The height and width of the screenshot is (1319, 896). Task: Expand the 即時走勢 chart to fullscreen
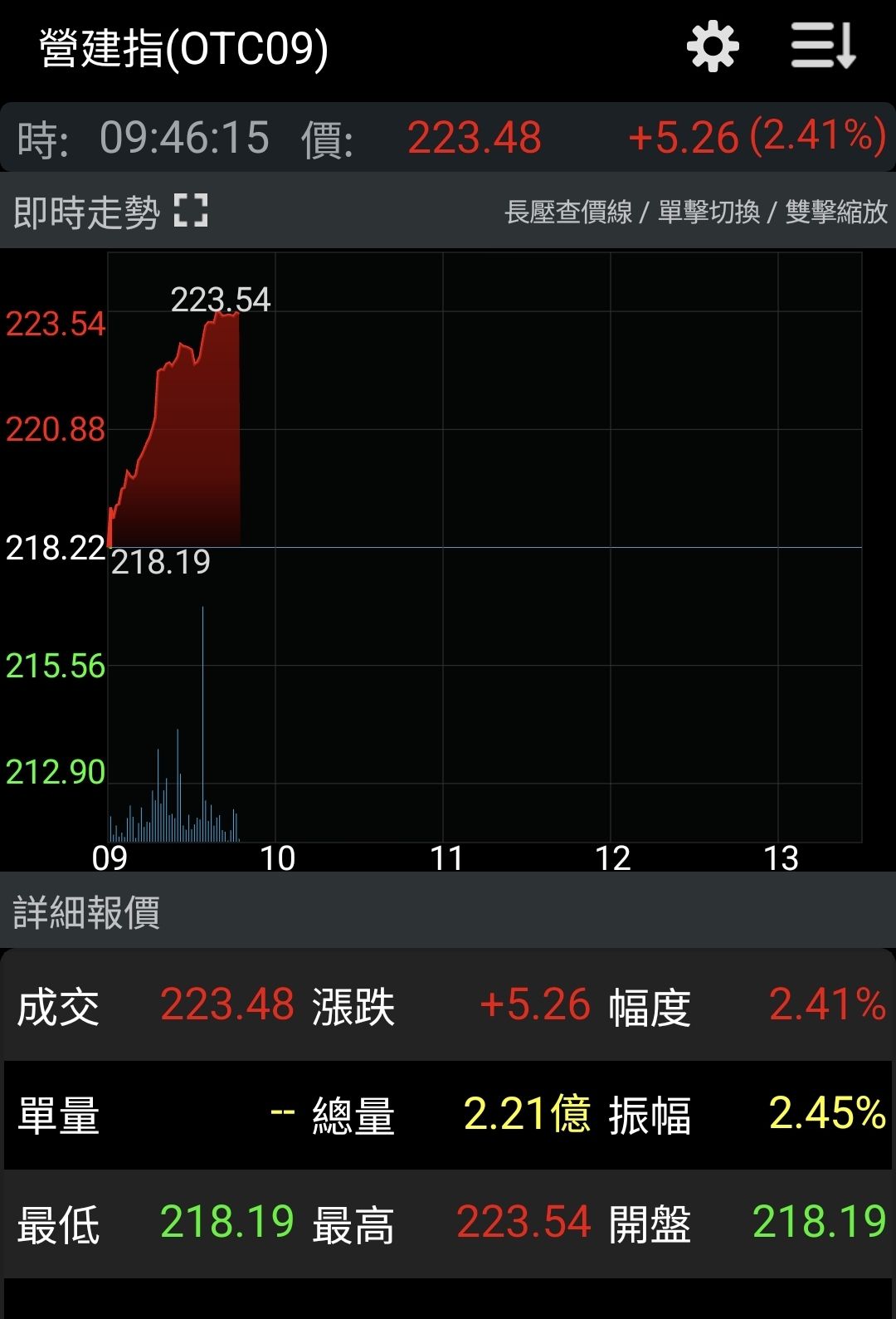pos(191,211)
